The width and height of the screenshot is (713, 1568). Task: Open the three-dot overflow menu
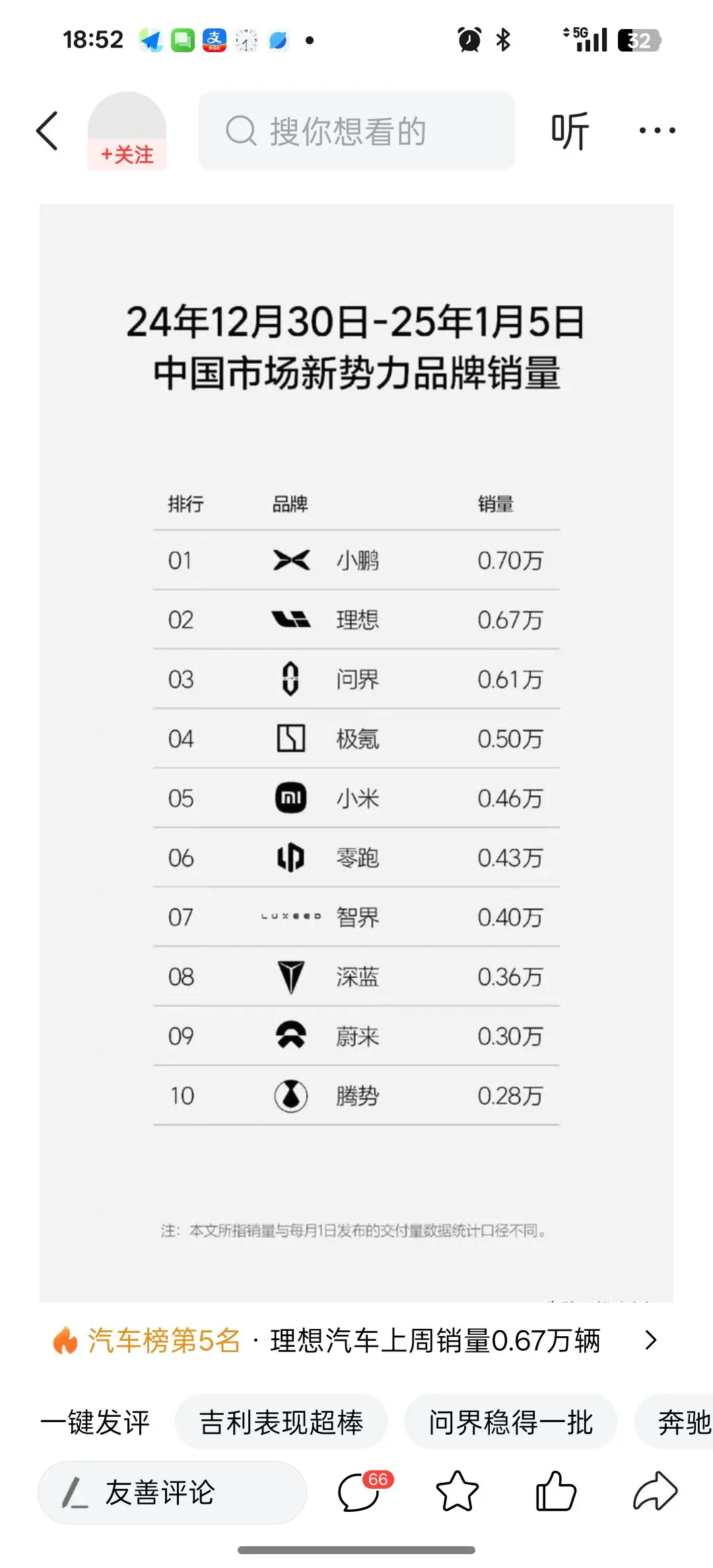tap(657, 131)
